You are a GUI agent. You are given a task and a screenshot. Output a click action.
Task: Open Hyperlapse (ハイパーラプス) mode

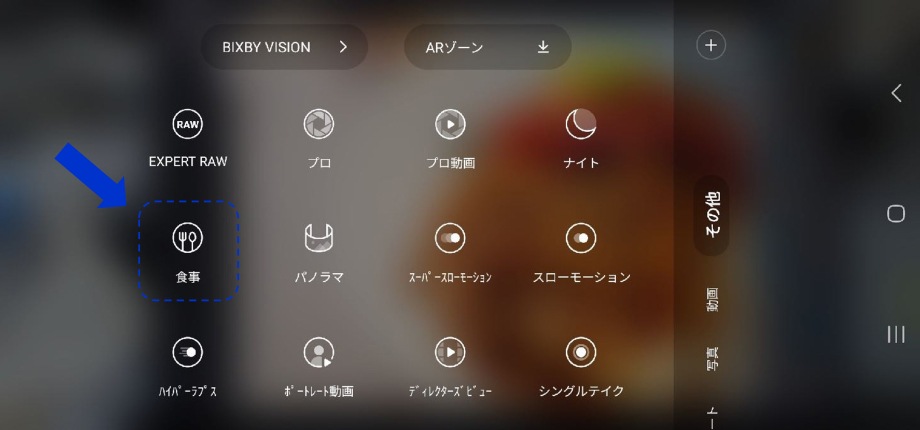[188, 365]
